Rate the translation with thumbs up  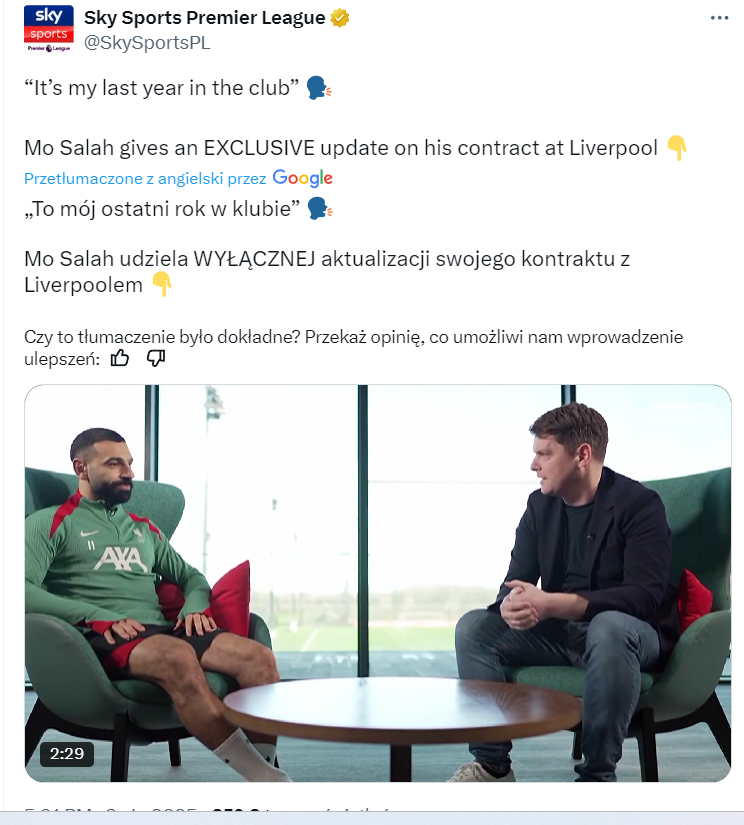point(120,358)
